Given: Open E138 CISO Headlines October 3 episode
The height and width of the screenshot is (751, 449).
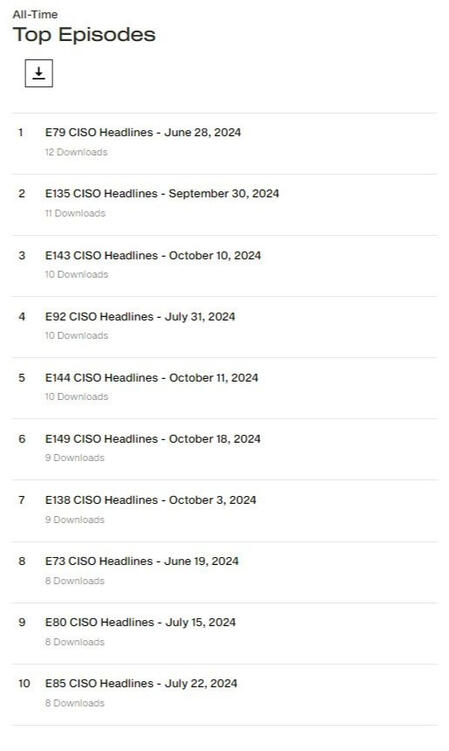Looking at the screenshot, I should (x=150, y=500).
